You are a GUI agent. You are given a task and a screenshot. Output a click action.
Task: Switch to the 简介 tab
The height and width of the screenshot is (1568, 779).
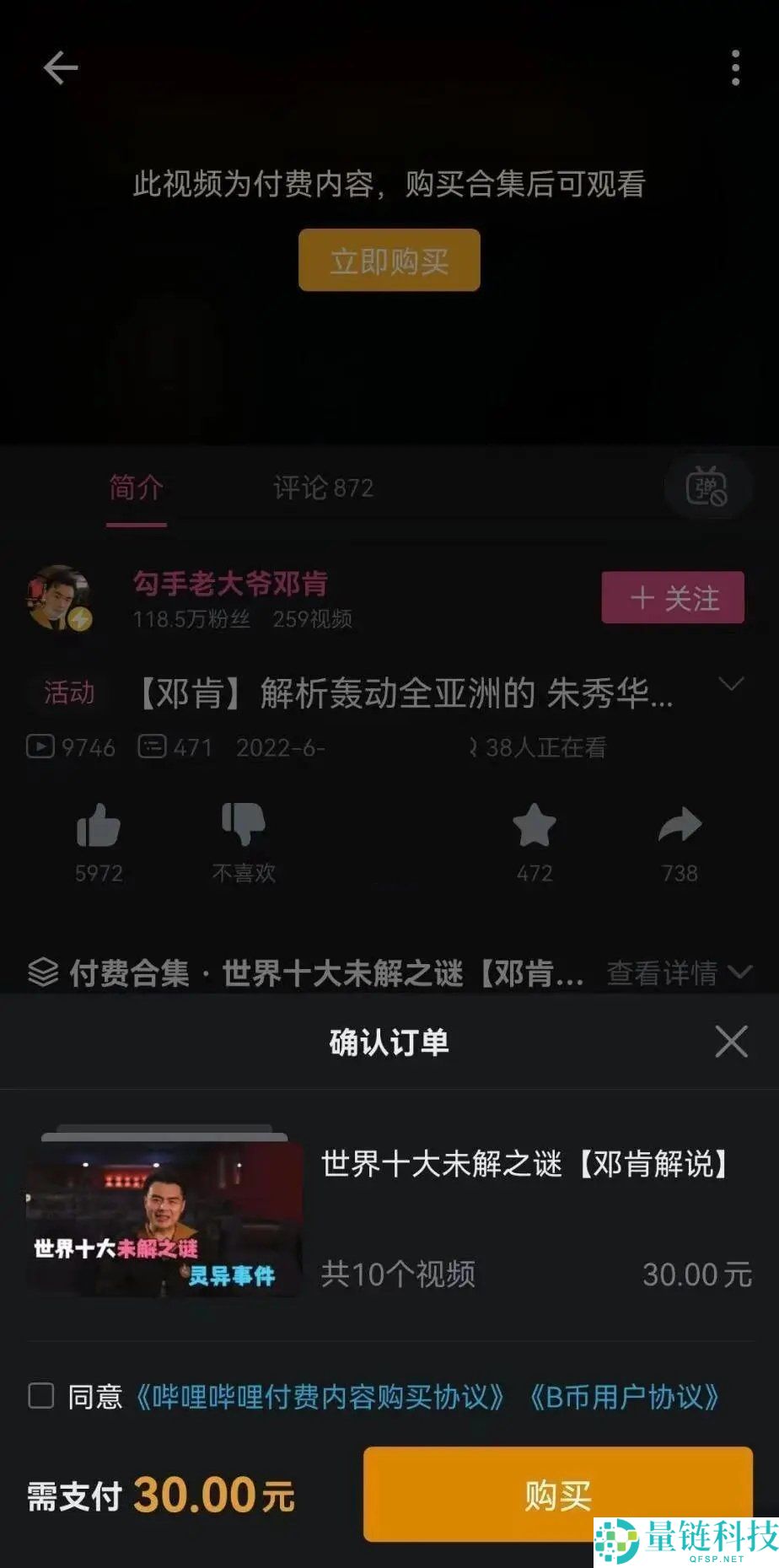pos(136,488)
